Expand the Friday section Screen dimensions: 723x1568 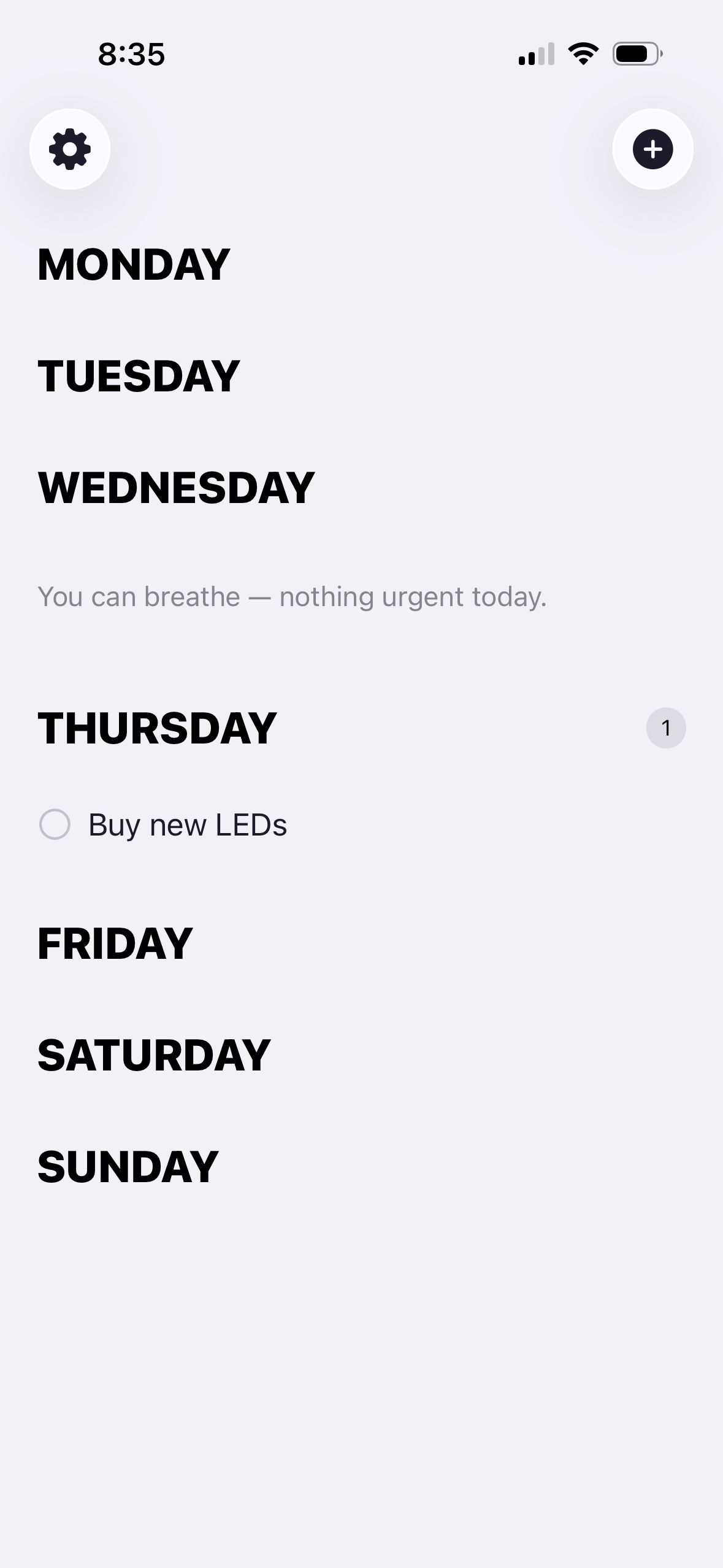pos(115,943)
